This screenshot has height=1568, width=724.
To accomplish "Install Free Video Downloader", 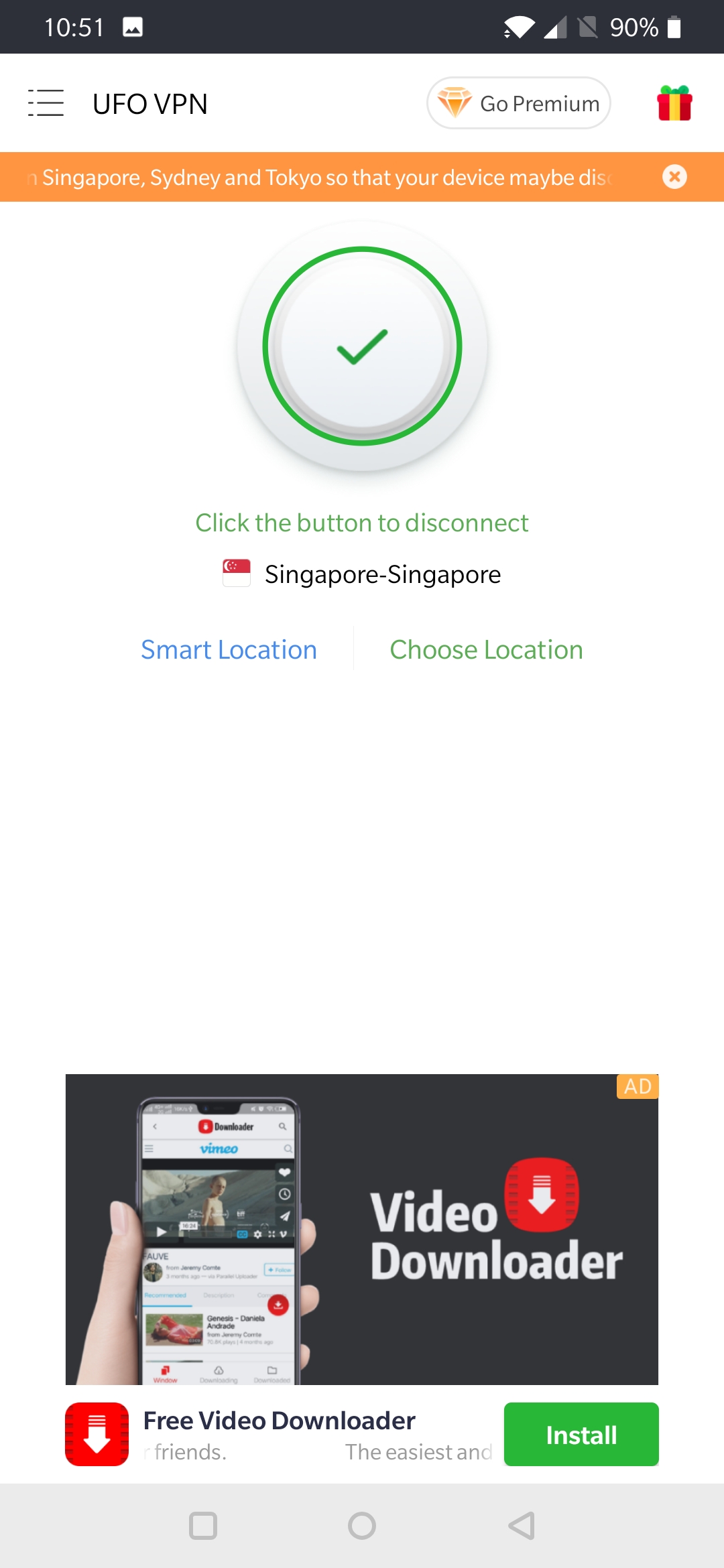I will [581, 1435].
